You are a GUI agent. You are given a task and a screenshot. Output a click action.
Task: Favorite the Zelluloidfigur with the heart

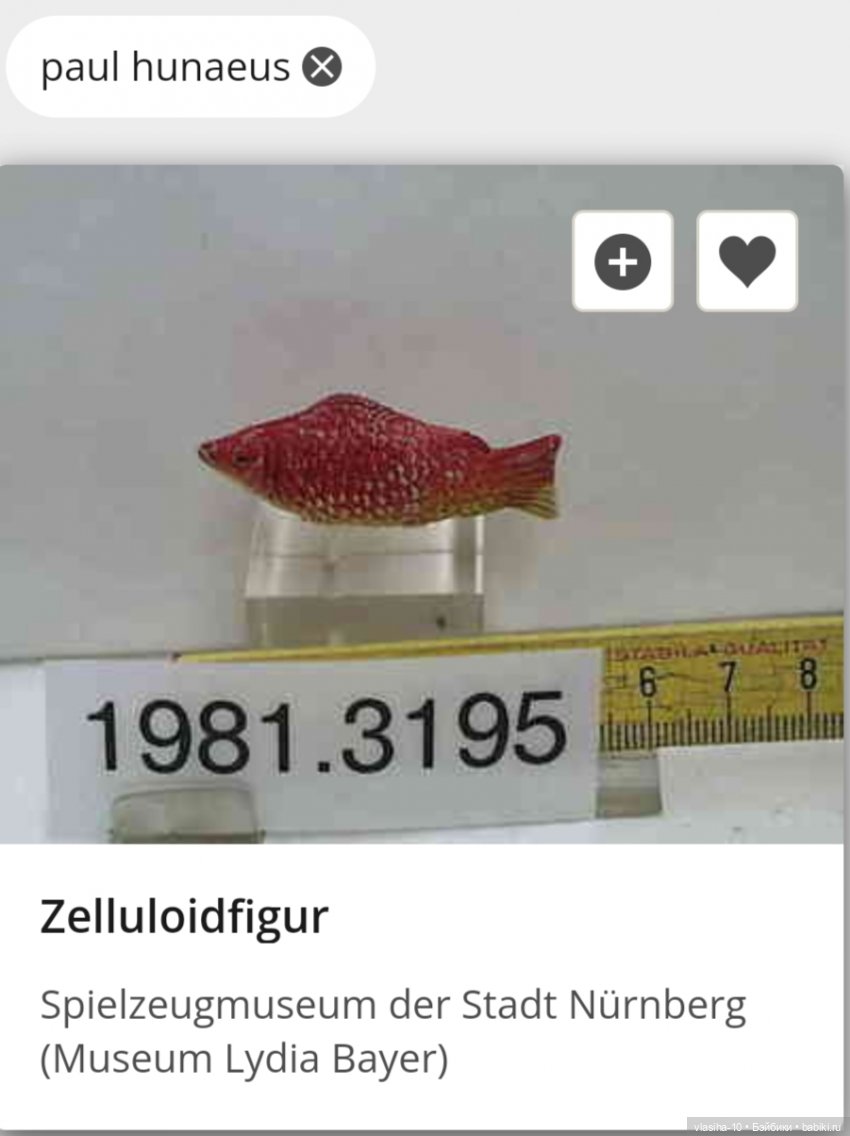(747, 261)
